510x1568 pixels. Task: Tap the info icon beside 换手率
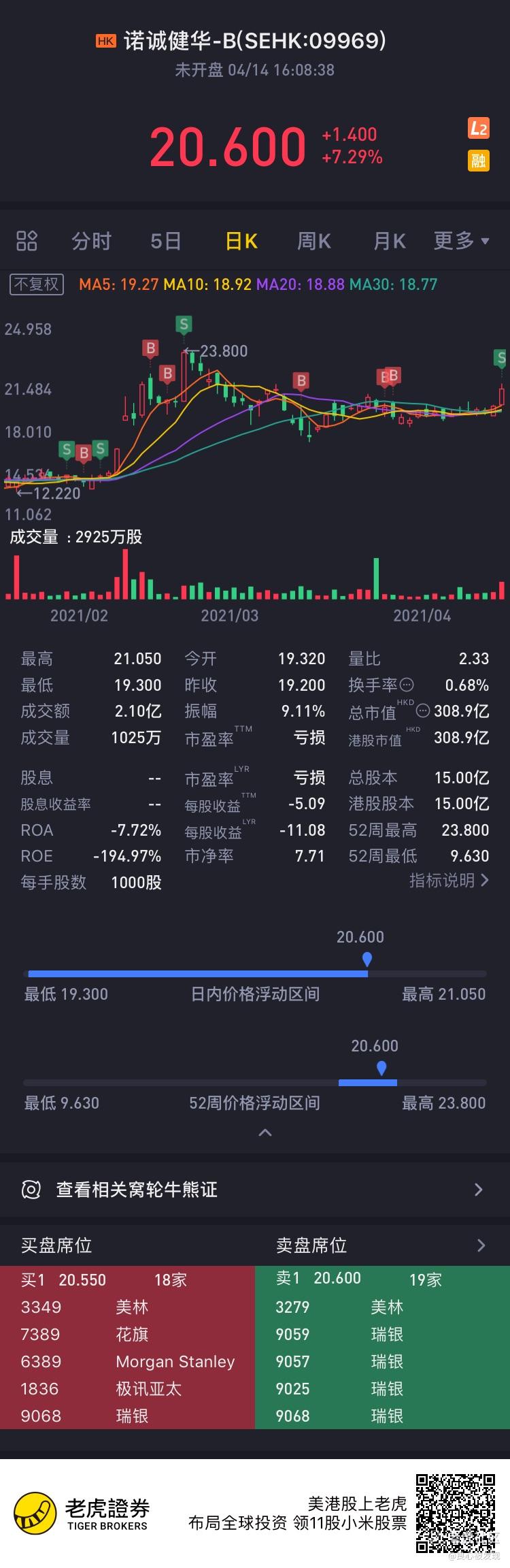(x=407, y=685)
